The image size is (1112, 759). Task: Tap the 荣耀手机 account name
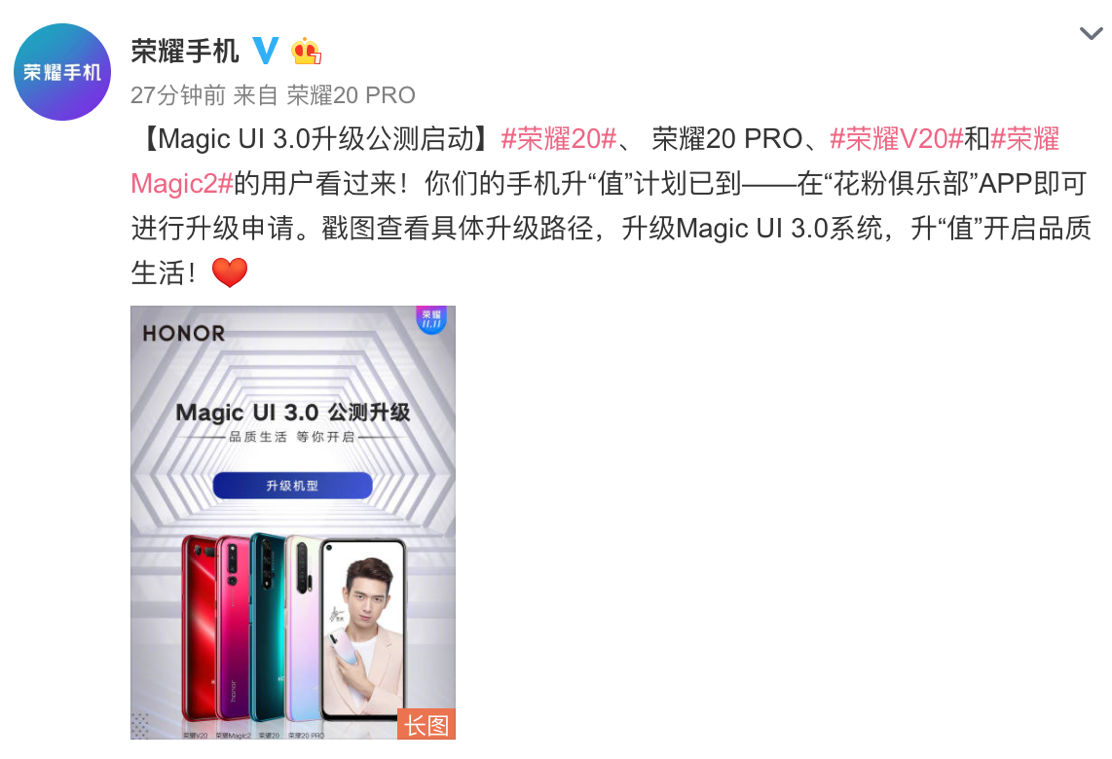point(185,50)
